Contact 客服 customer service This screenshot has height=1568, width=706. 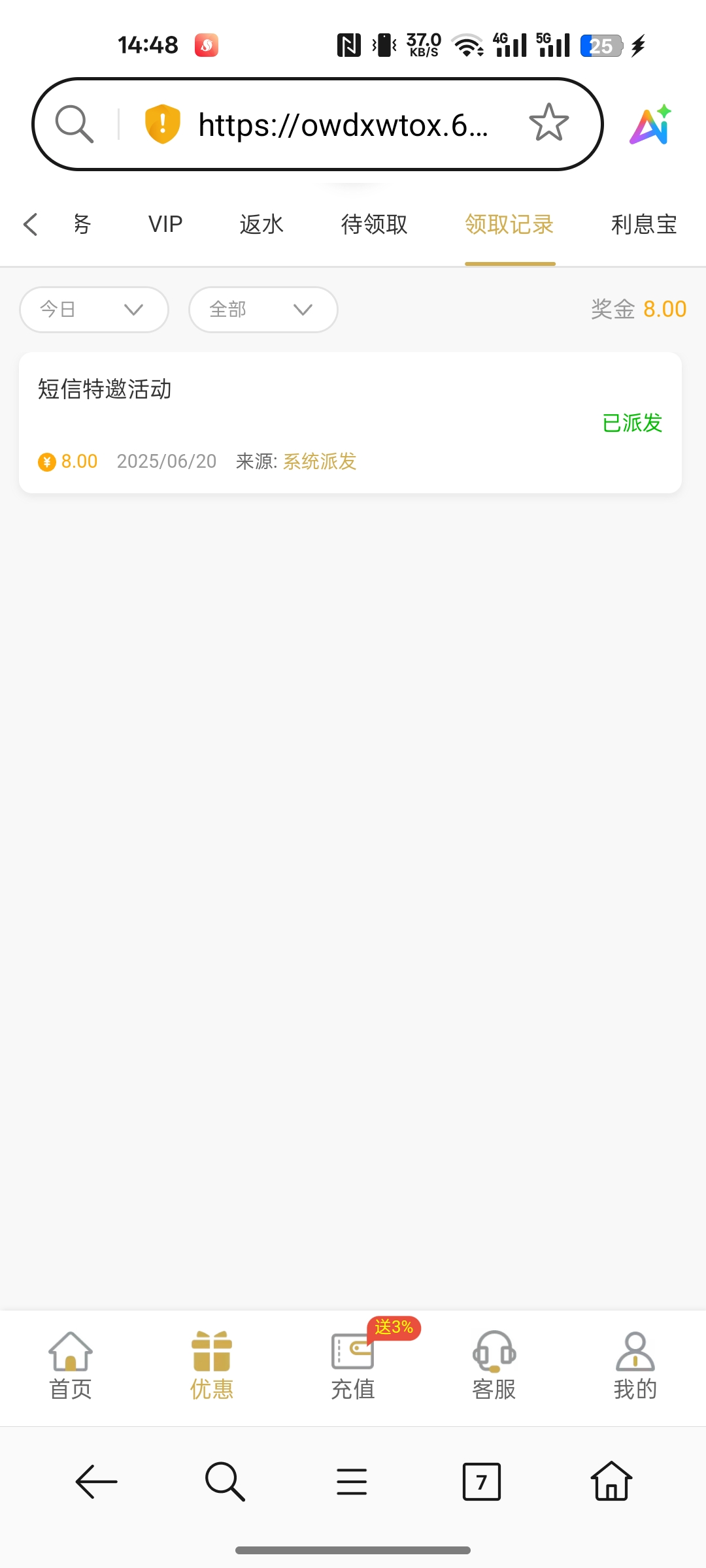(x=494, y=1365)
